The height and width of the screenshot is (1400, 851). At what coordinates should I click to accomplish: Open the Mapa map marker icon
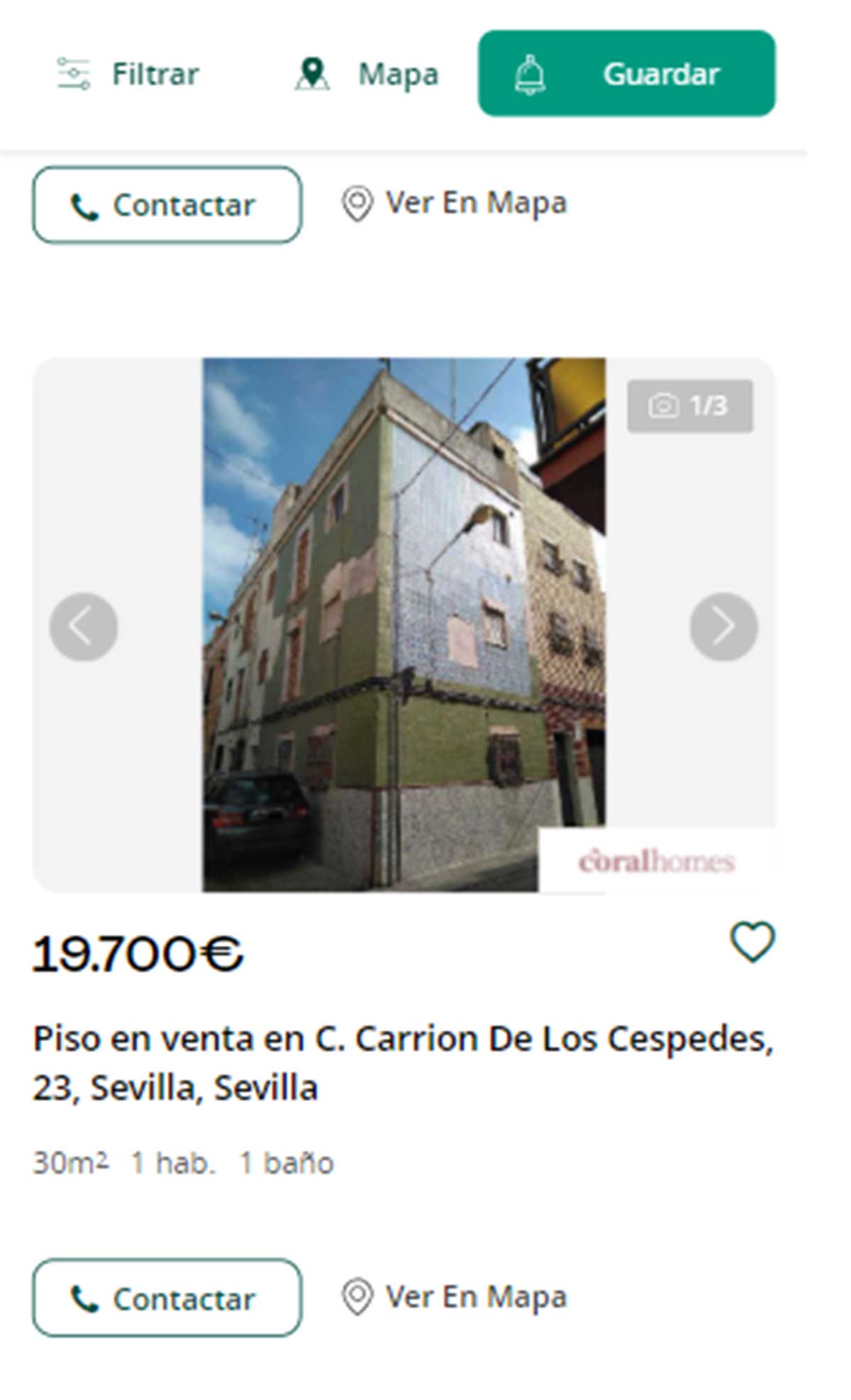[314, 73]
